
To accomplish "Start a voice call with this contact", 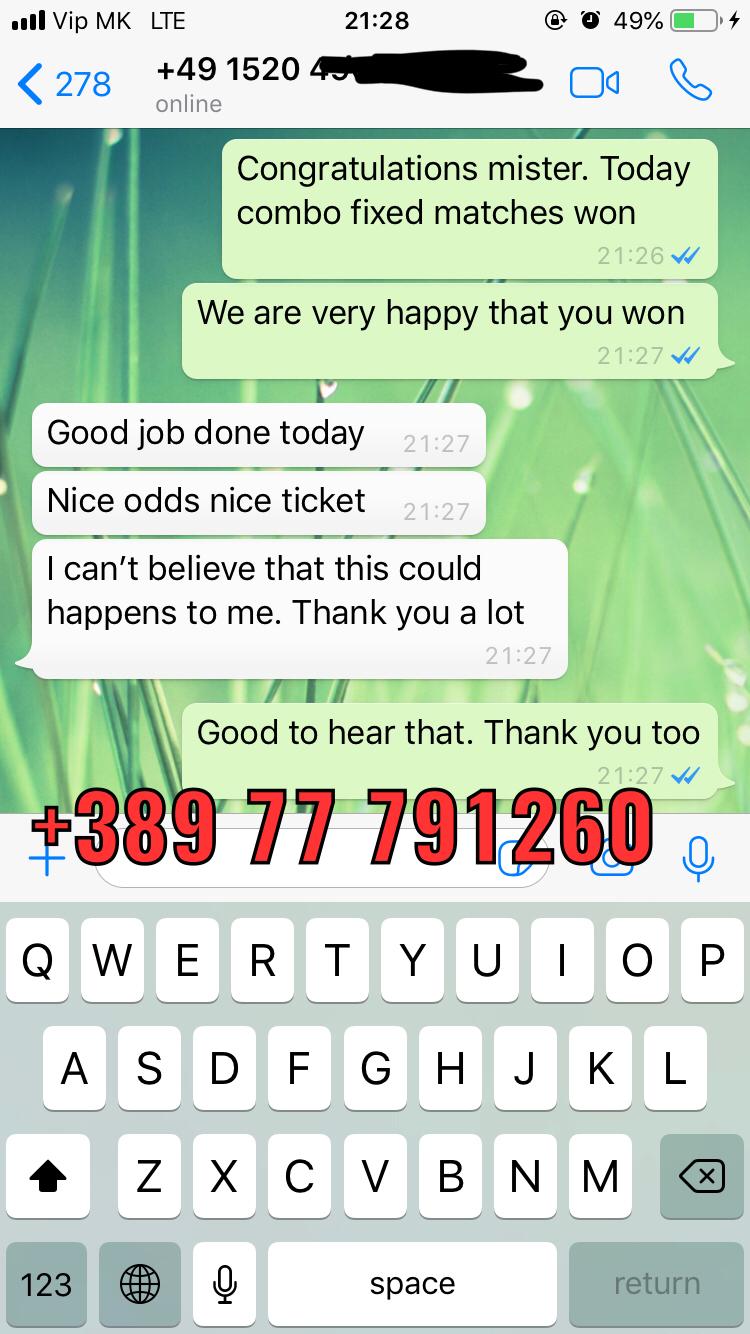I will click(690, 82).
